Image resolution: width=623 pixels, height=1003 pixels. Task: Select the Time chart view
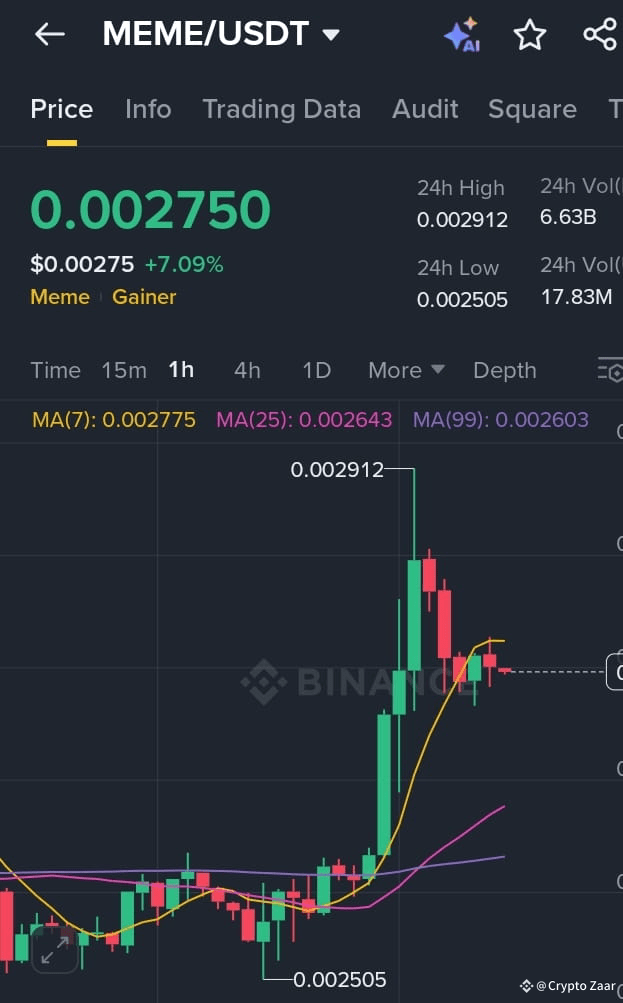pos(55,370)
